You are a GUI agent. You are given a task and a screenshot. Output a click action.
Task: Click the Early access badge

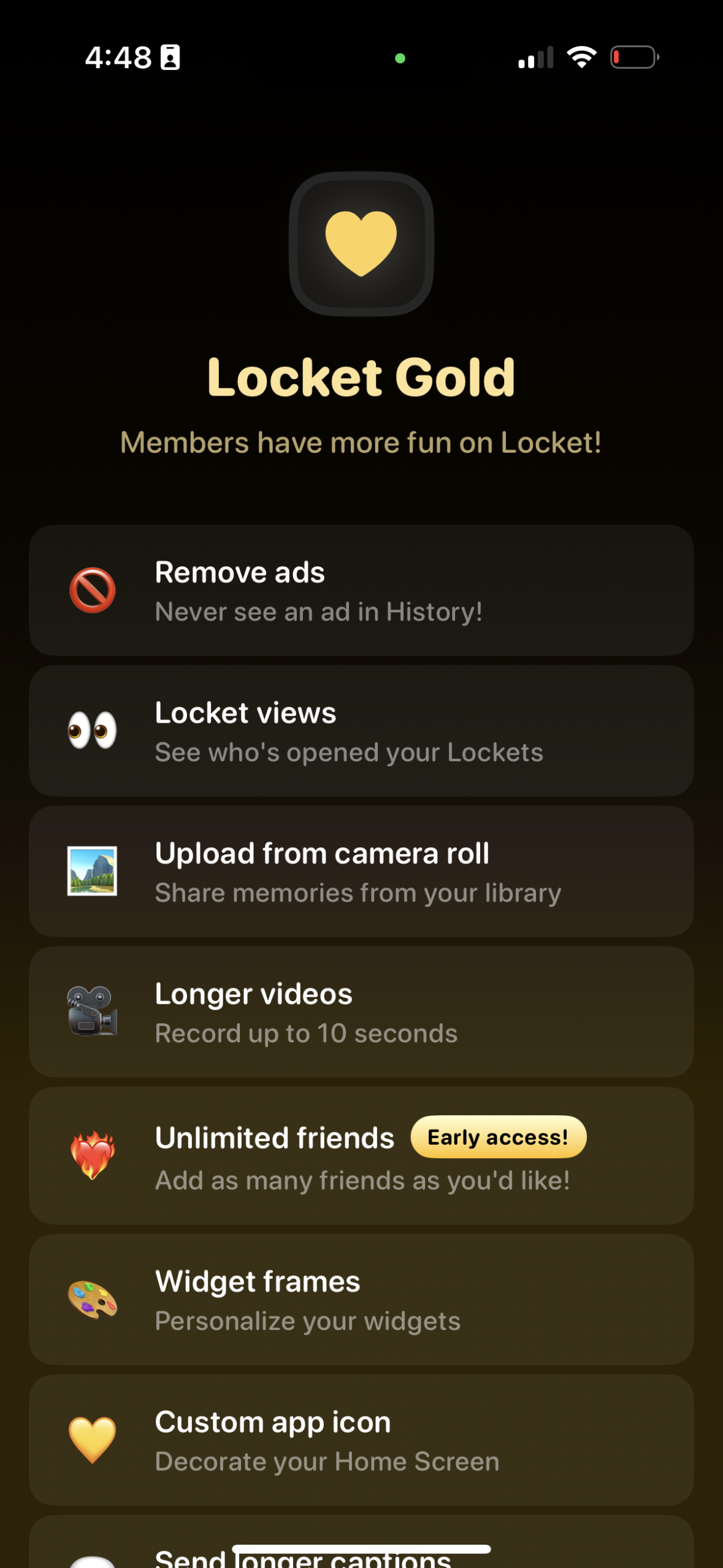click(x=498, y=1137)
